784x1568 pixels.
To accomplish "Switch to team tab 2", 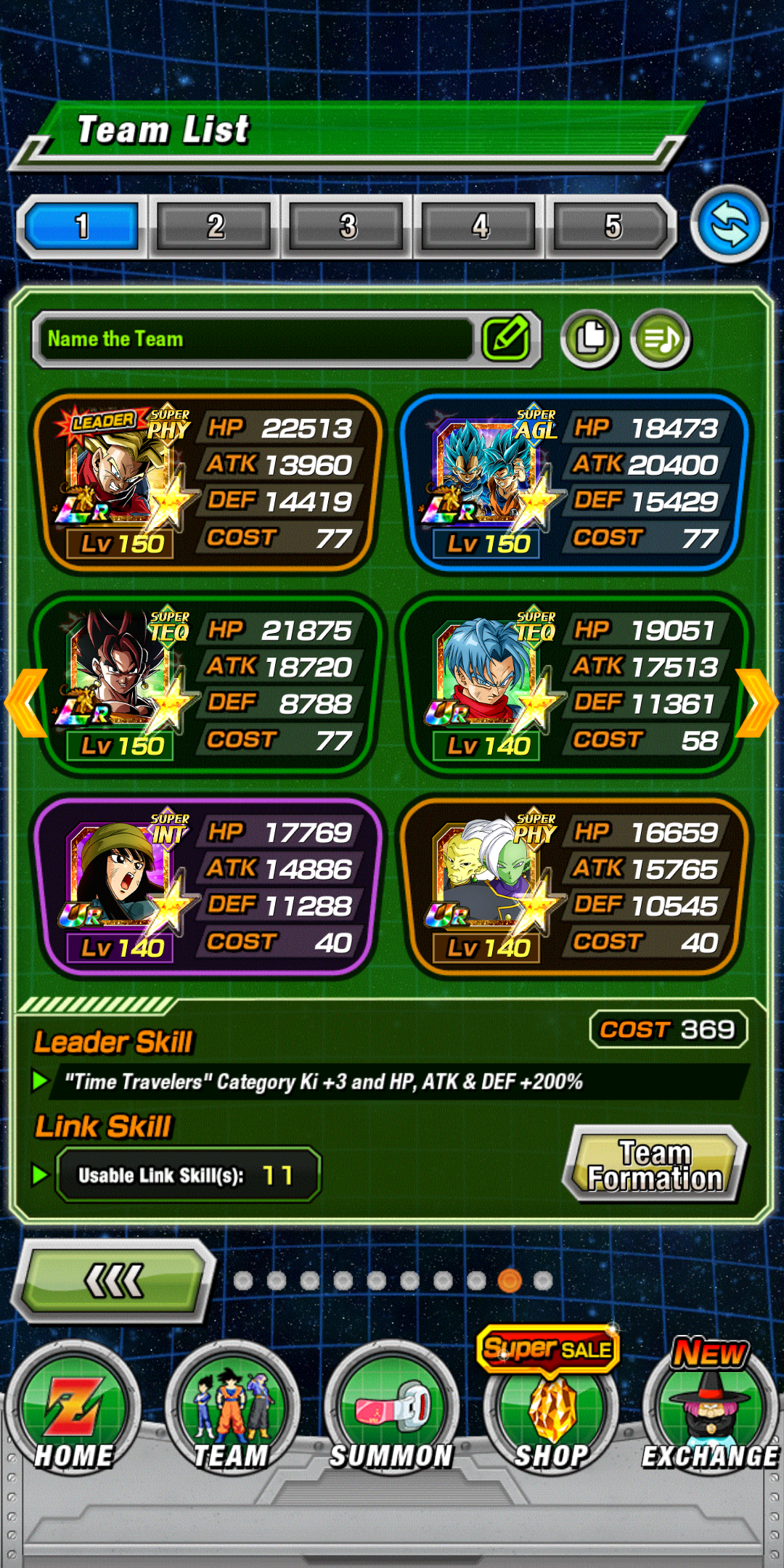I will click(215, 226).
